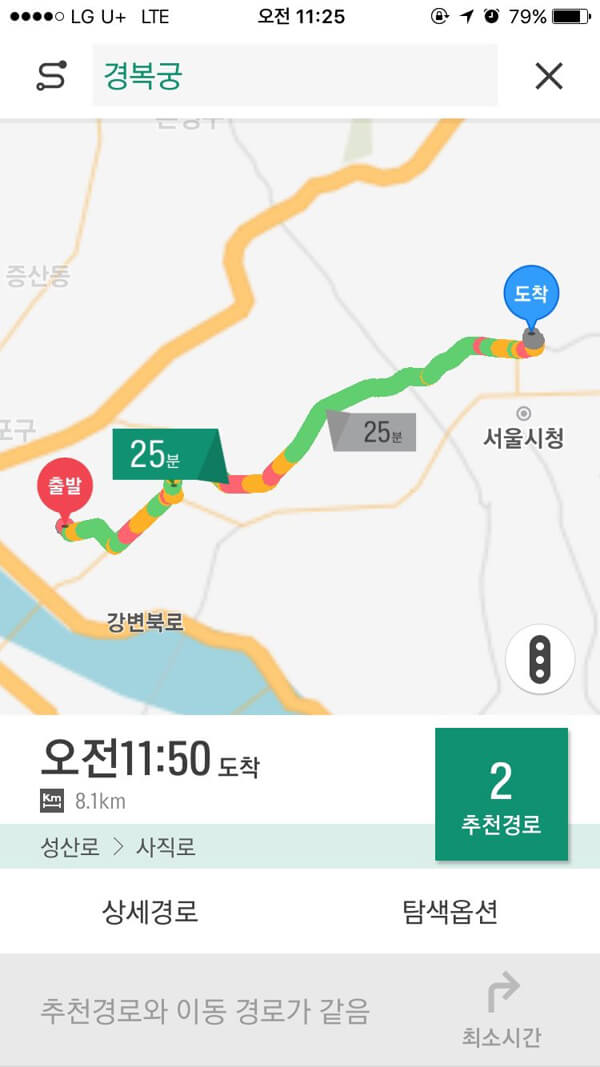Tap the 추천경로 button
Screen dimensions: 600x1067
pos(501,794)
